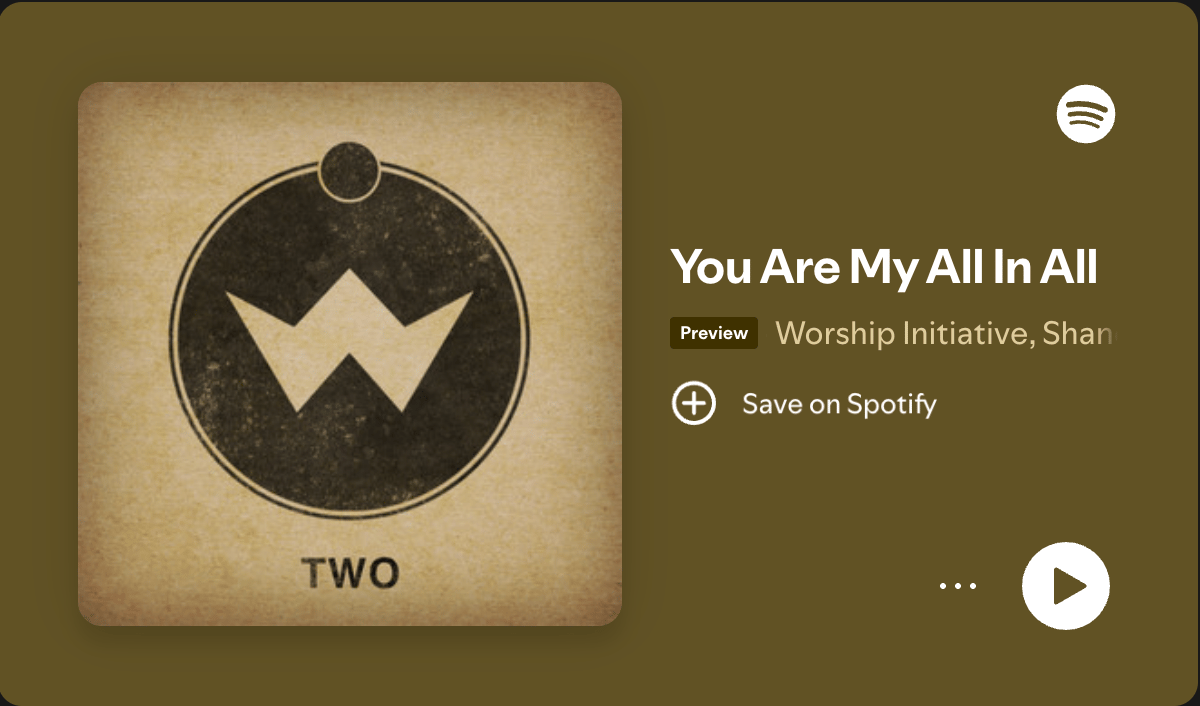Open the You Are My All In All track title
The width and height of the screenshot is (1200, 706).
click(x=884, y=267)
